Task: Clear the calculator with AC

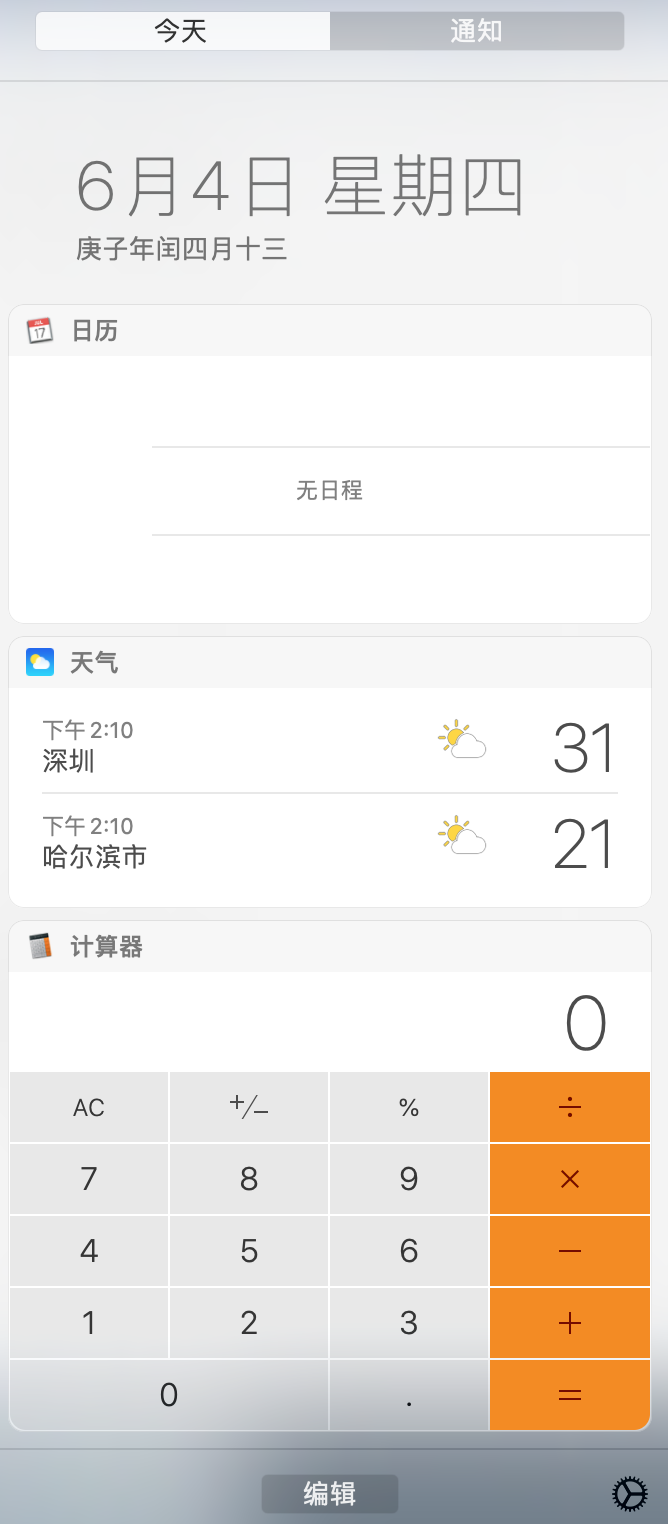Action: point(89,1107)
